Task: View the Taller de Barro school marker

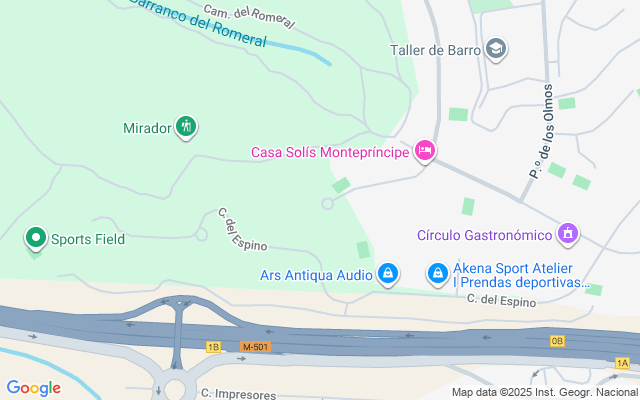Action: click(495, 49)
